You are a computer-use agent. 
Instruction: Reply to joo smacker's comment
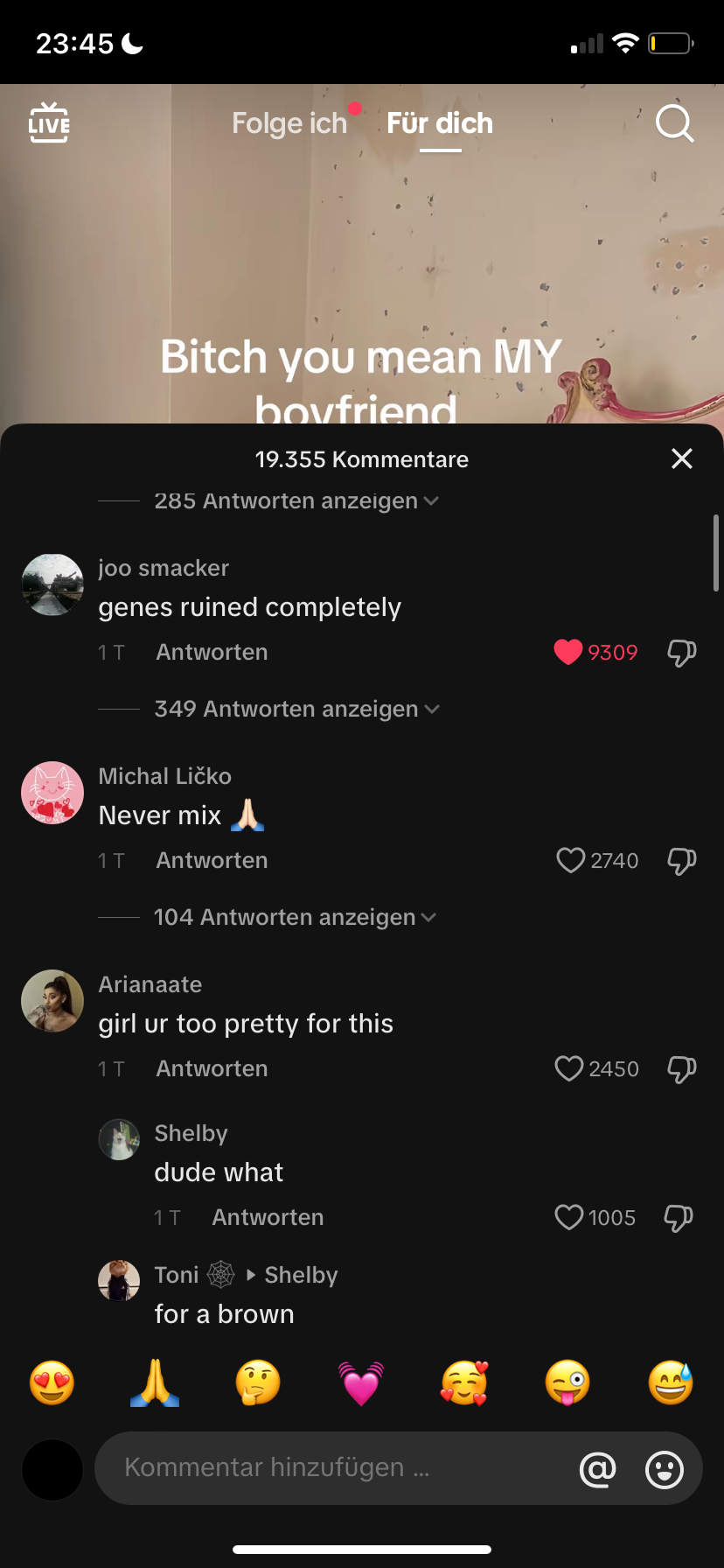tap(212, 652)
